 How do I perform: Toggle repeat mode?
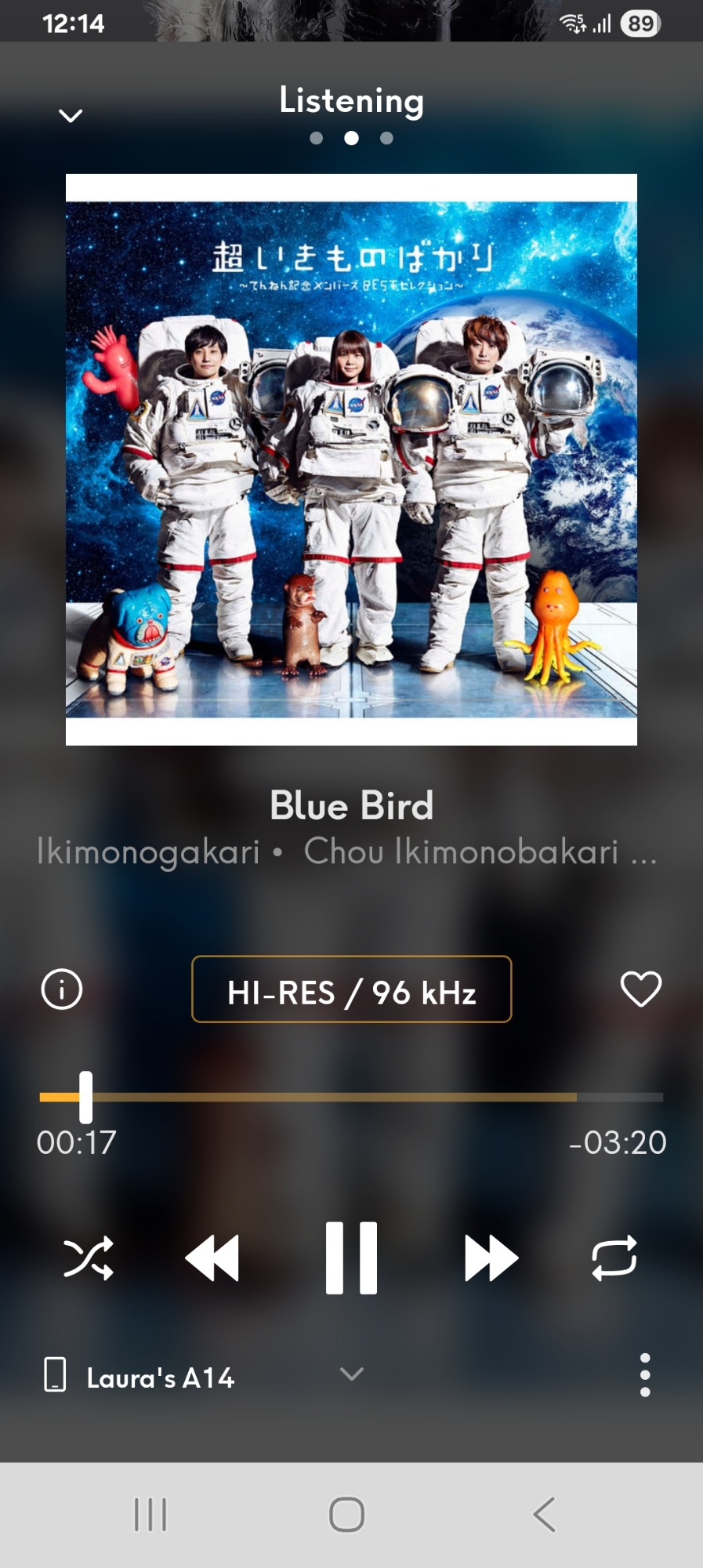point(614,1258)
